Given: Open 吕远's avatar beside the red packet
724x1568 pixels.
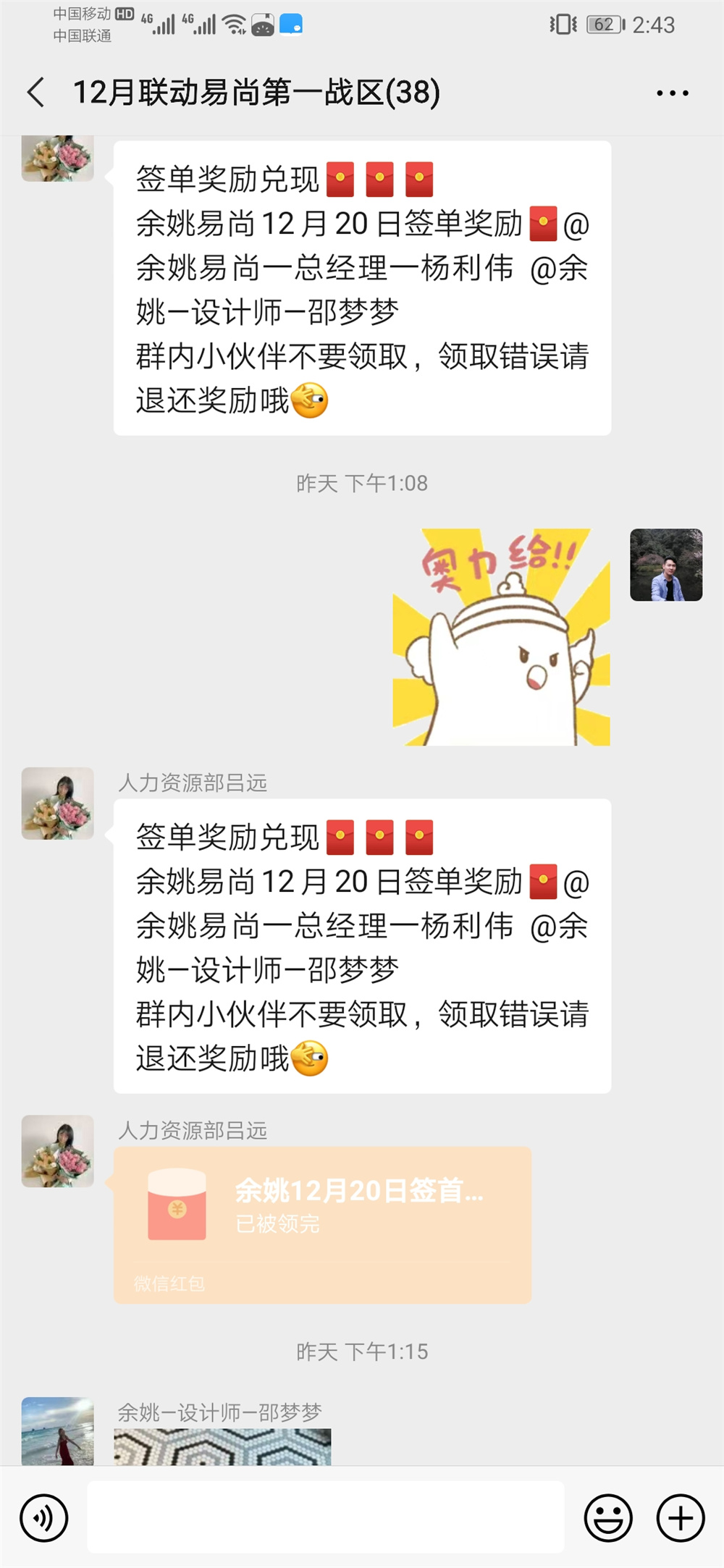Looking at the screenshot, I should point(58,1151).
